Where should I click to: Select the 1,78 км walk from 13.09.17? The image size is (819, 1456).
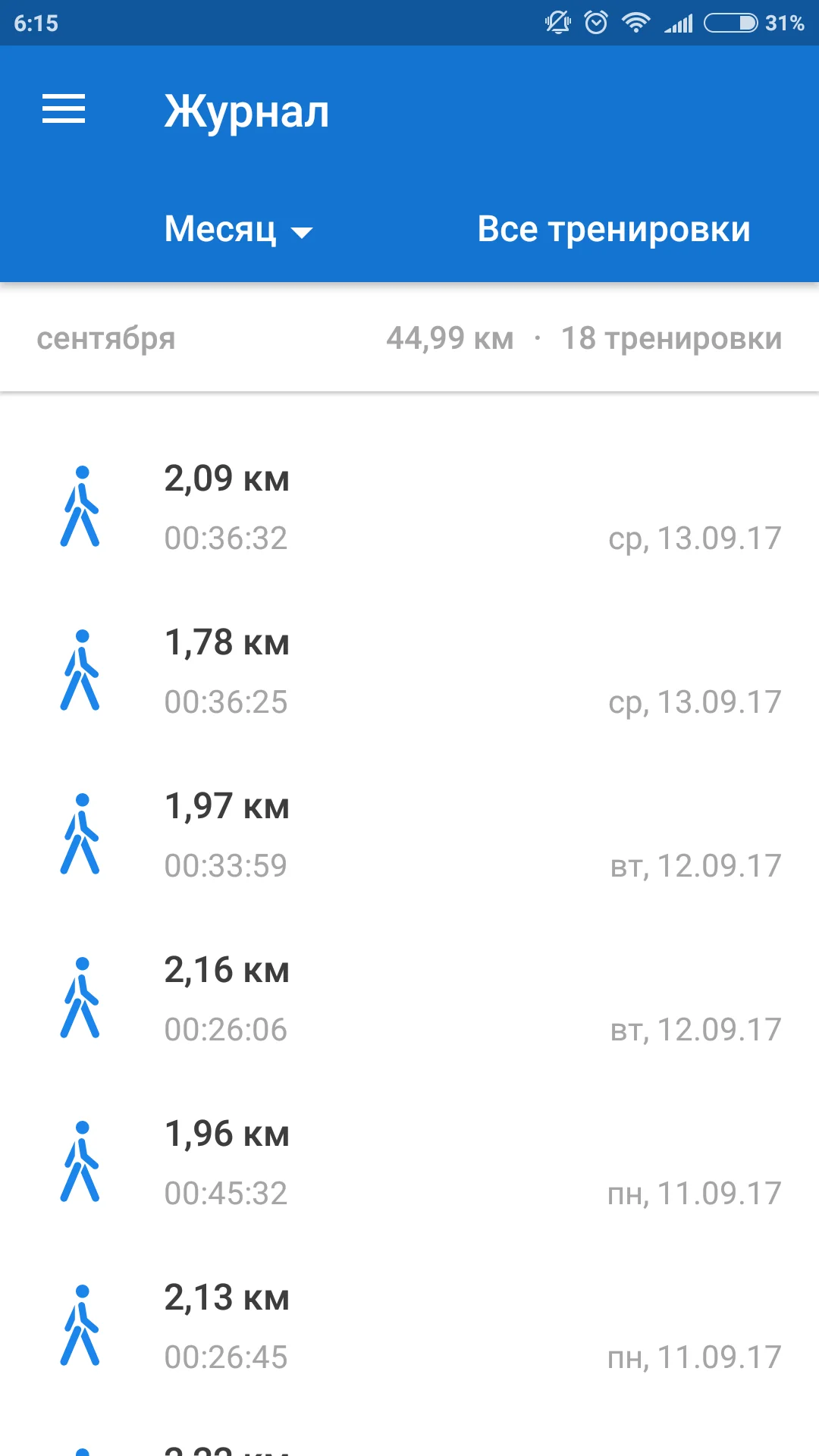(x=409, y=671)
